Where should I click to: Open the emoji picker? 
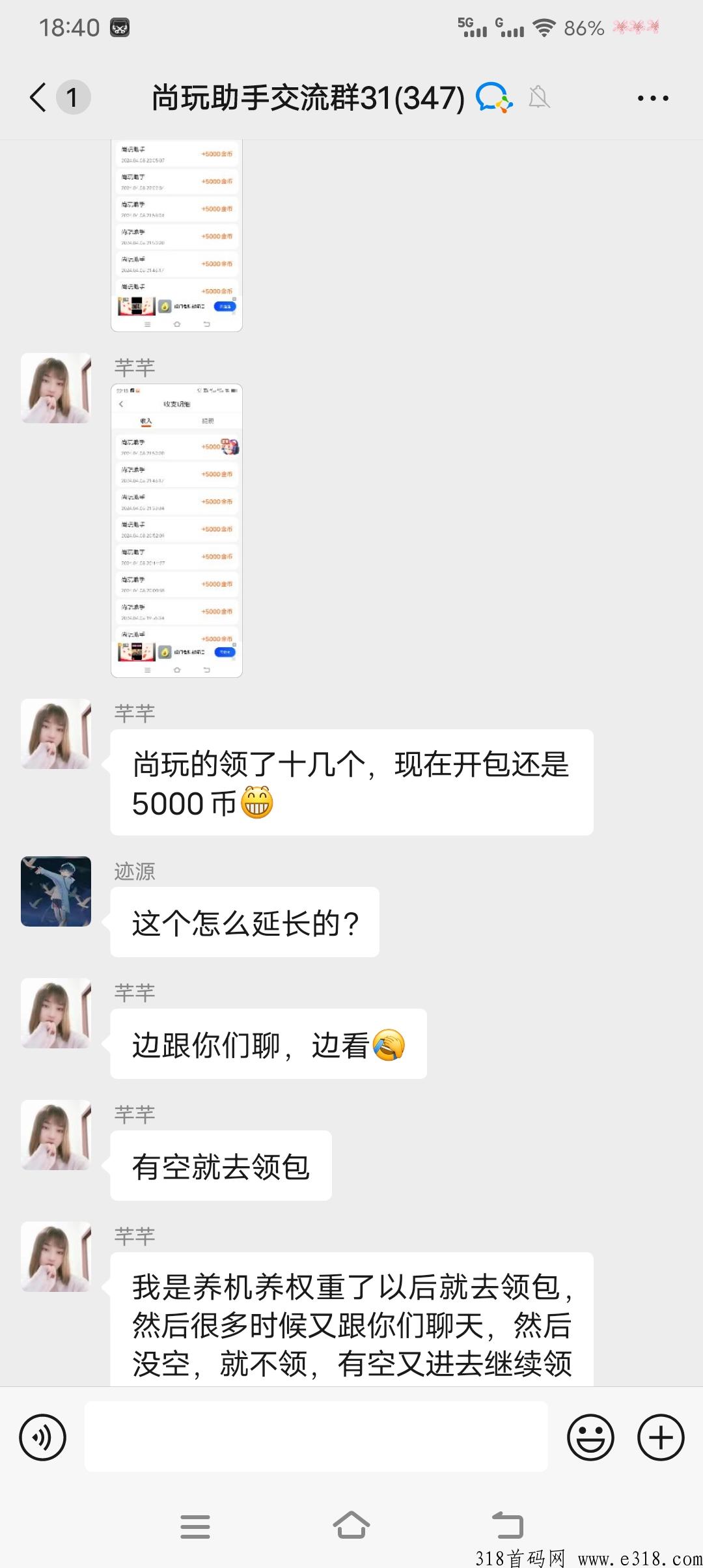[x=590, y=1437]
